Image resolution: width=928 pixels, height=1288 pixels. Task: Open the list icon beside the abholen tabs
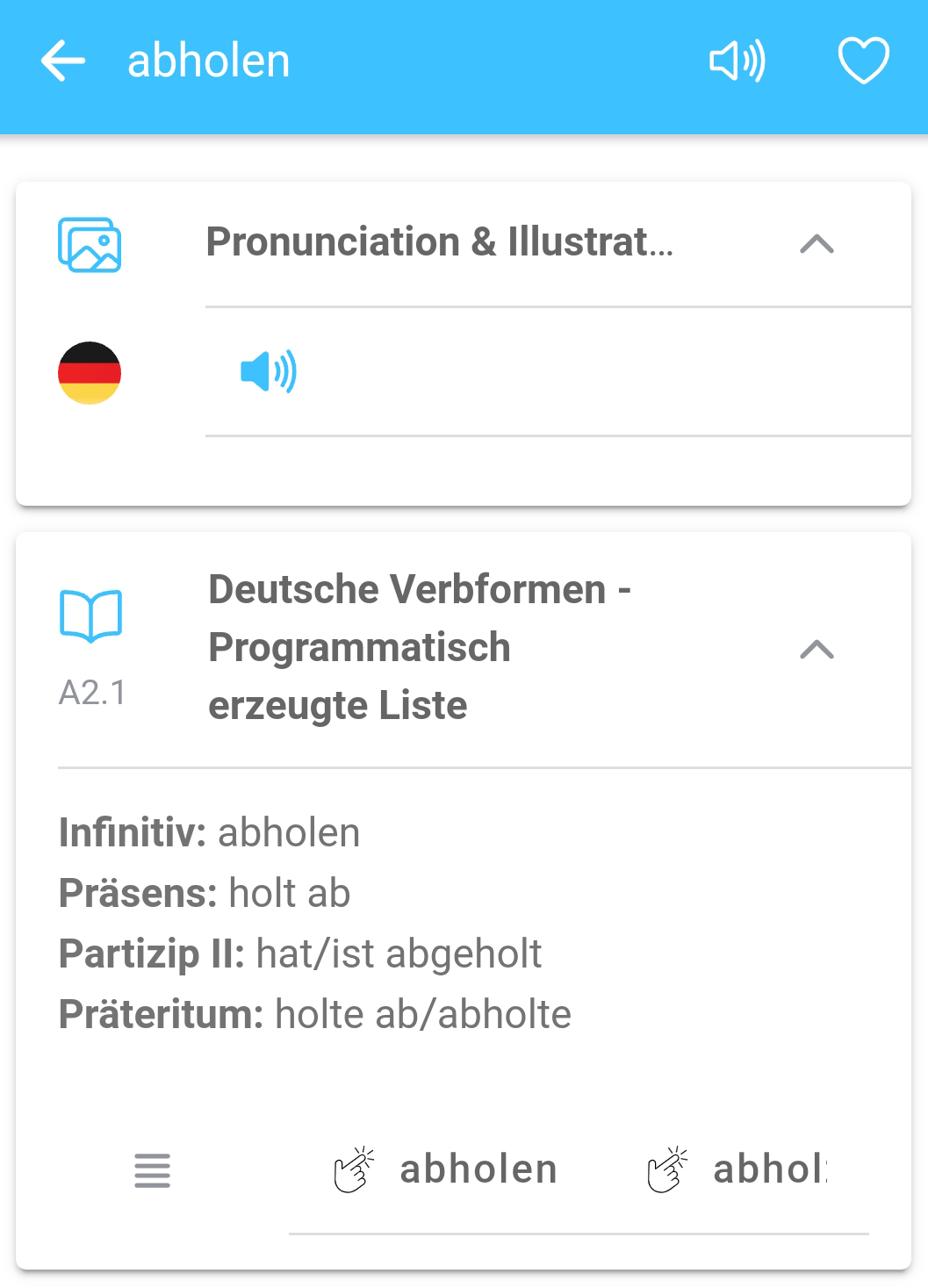tap(152, 1170)
